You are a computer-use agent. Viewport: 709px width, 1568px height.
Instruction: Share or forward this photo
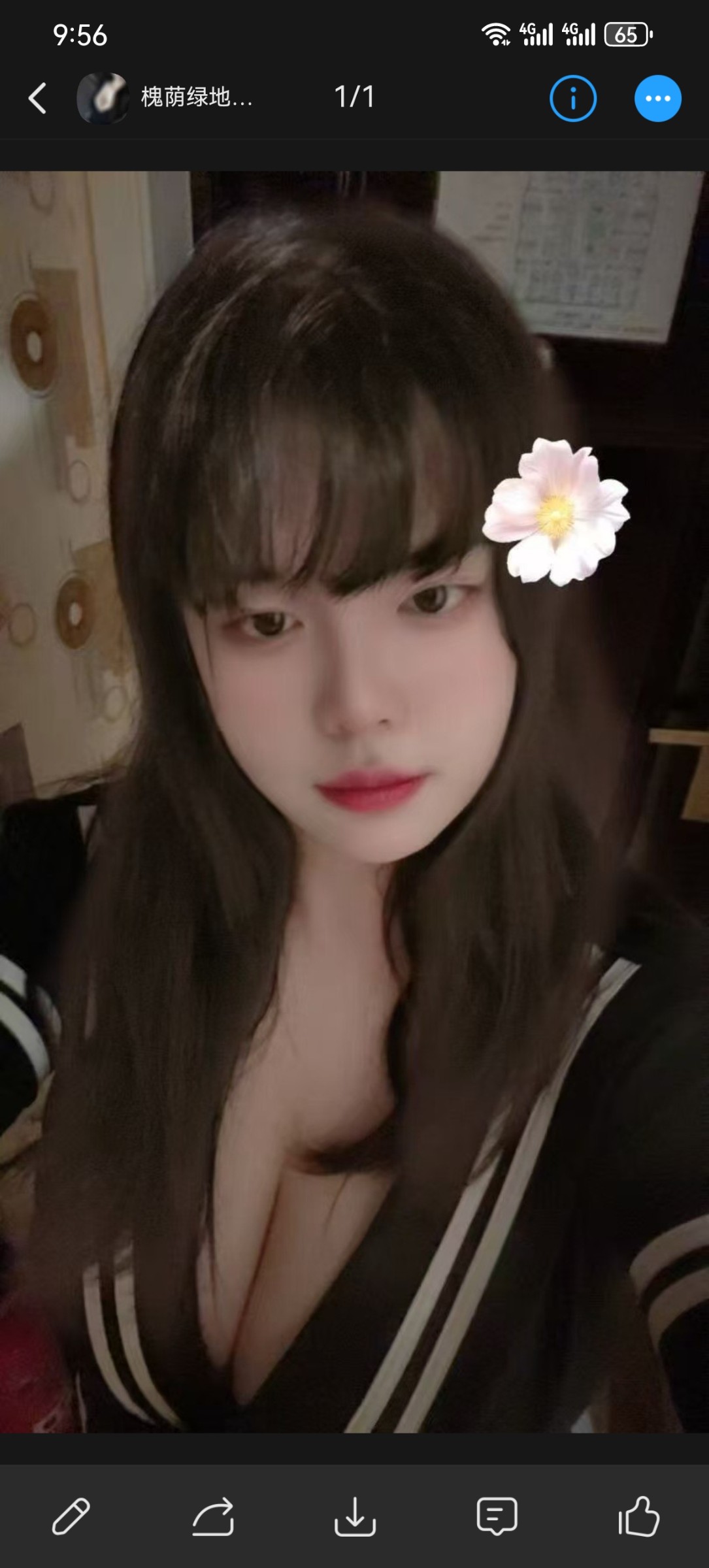click(213, 1516)
